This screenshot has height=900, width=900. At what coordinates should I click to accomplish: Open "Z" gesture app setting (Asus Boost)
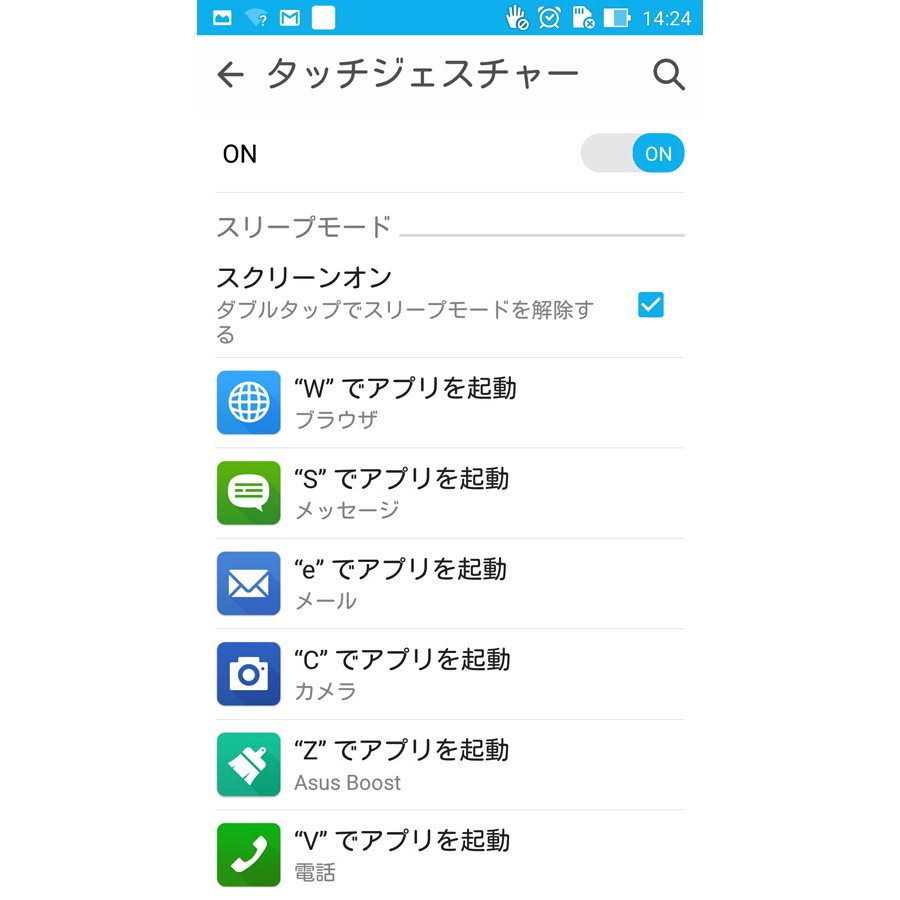(x=450, y=765)
